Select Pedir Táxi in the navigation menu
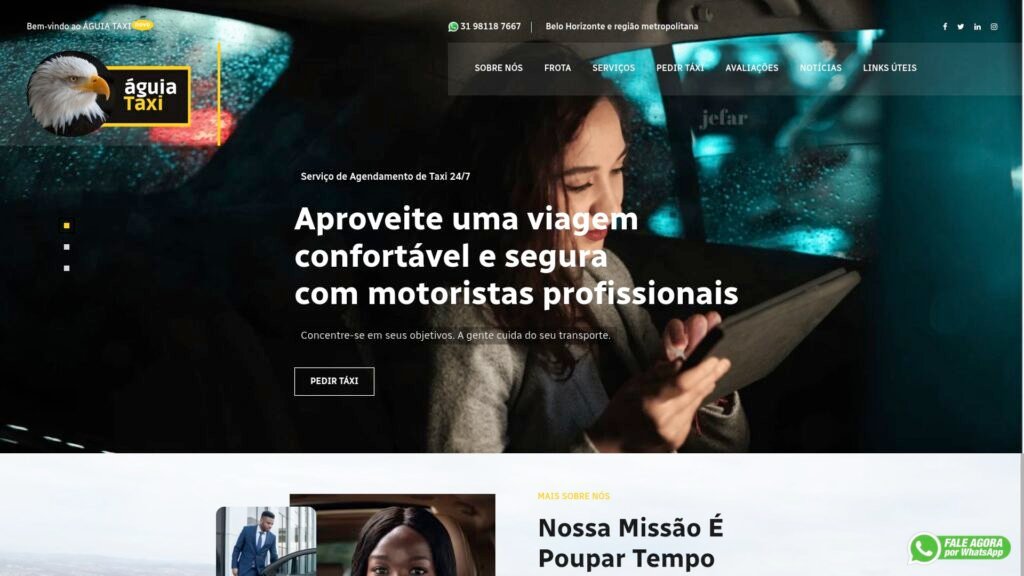The image size is (1024, 576). click(x=680, y=68)
